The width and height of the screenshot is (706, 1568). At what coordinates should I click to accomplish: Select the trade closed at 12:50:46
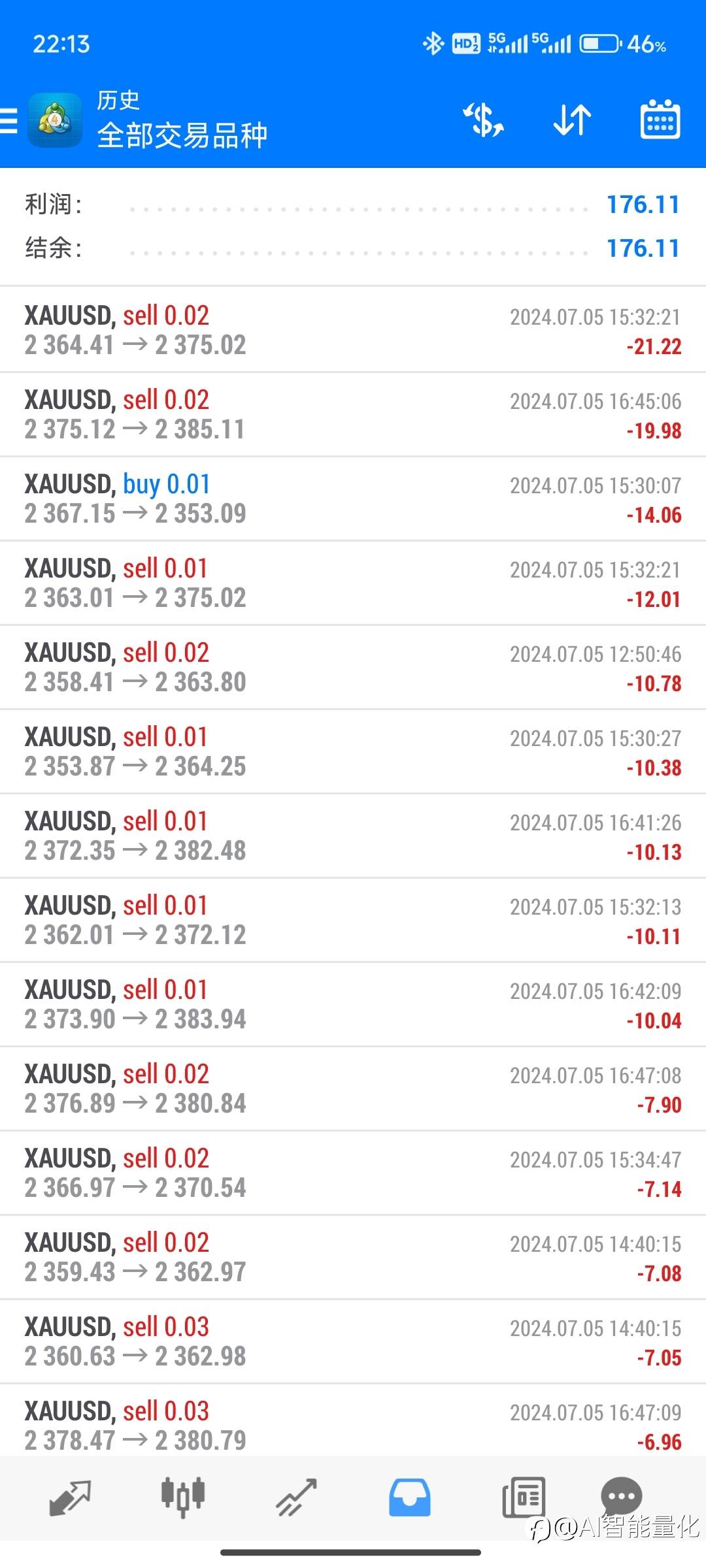coord(353,668)
